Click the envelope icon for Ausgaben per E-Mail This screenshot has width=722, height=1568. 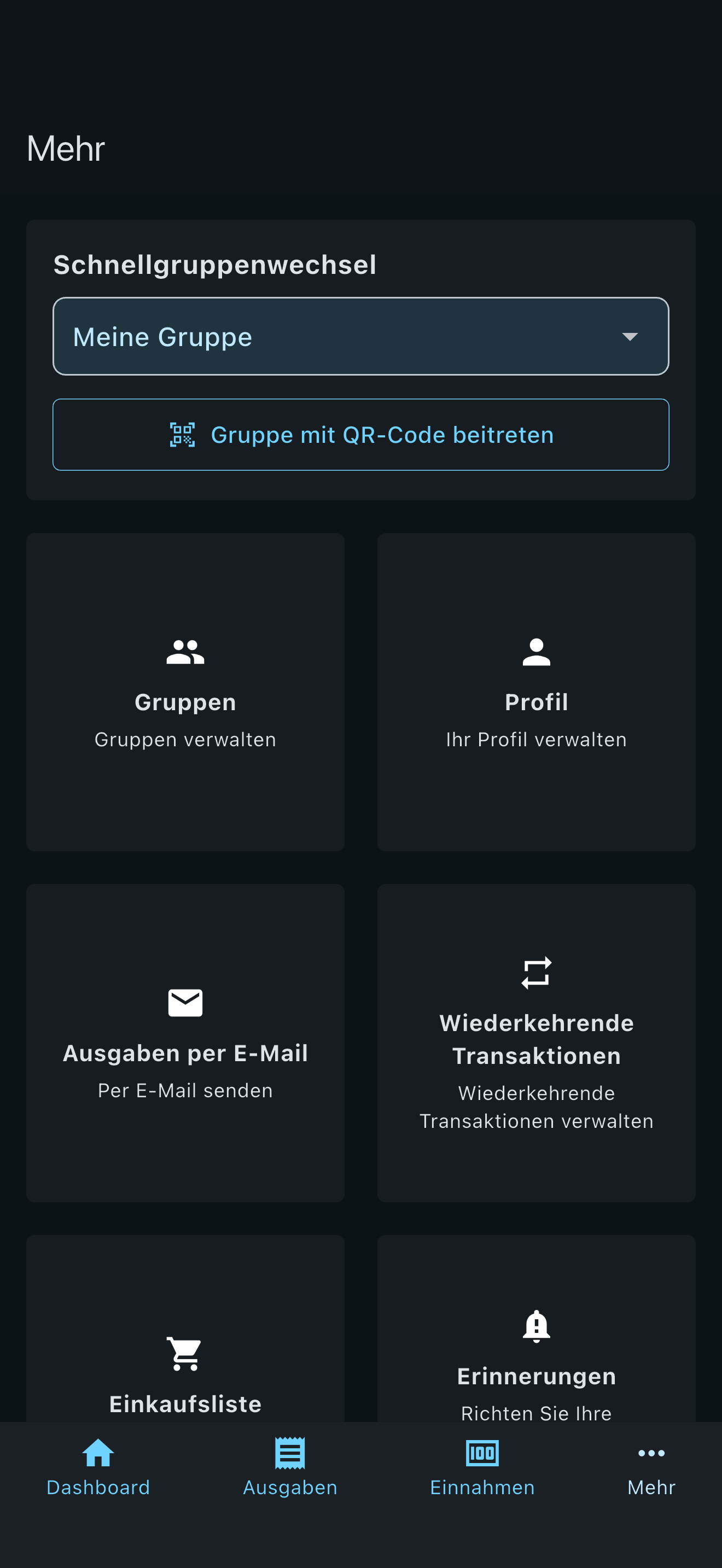click(x=184, y=1003)
